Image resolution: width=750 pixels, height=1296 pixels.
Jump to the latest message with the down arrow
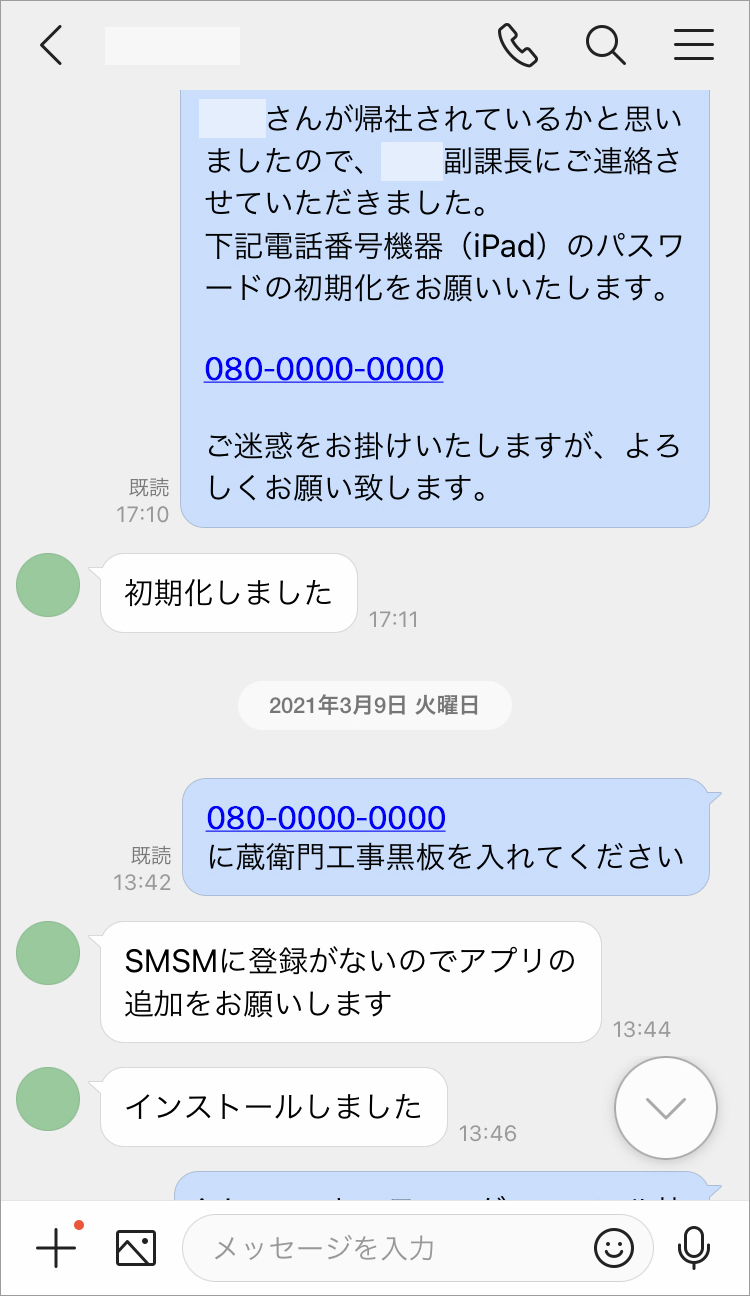[666, 1108]
